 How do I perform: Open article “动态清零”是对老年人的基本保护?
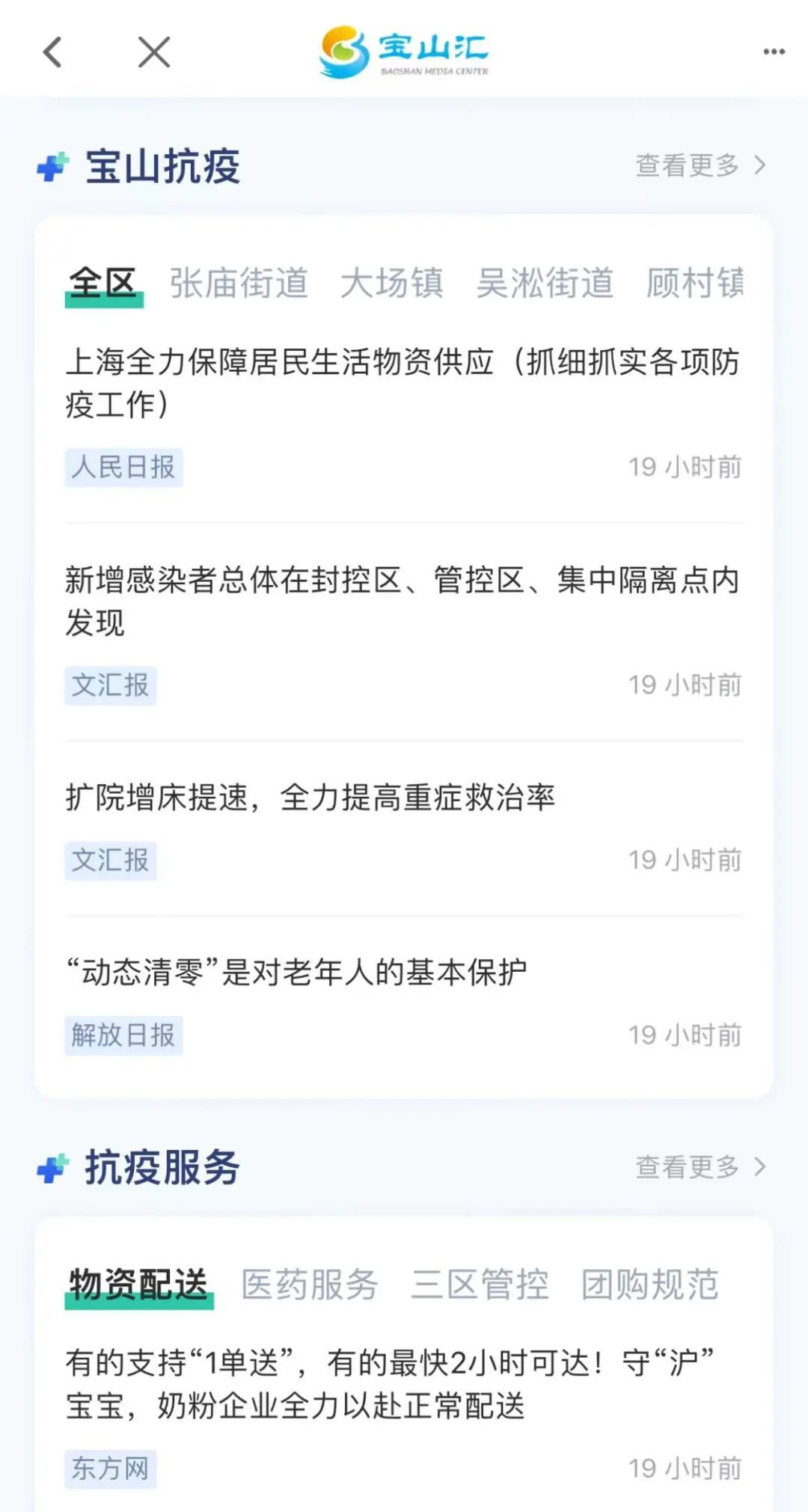click(297, 973)
